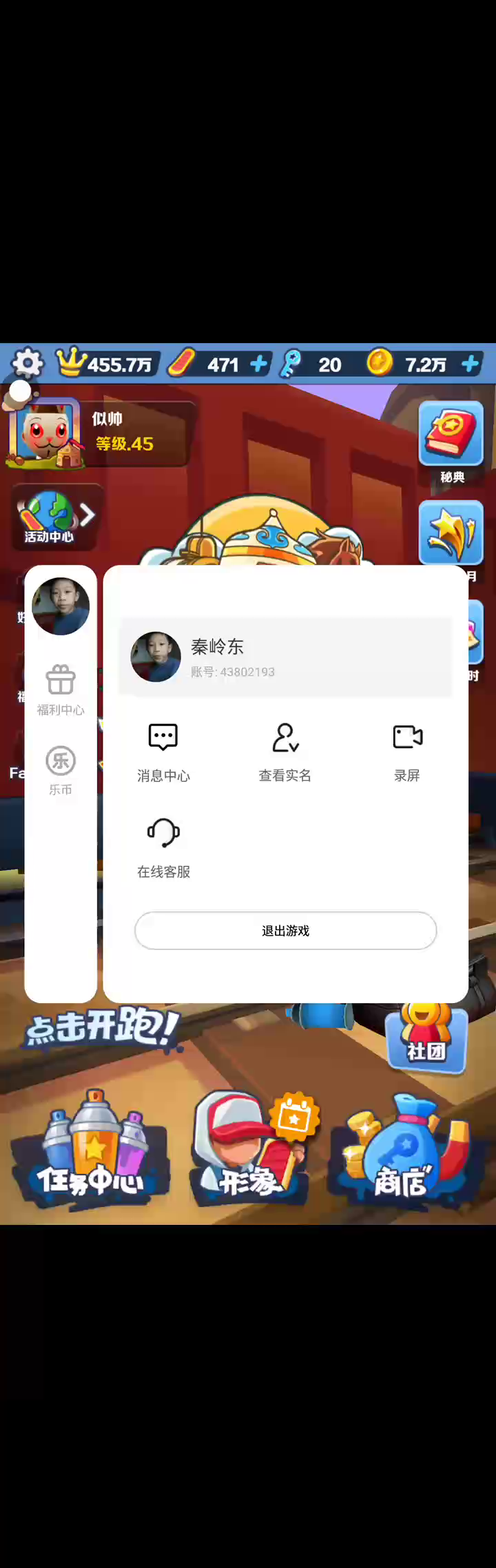Open the 福利中心 welfare center tab

click(61, 690)
